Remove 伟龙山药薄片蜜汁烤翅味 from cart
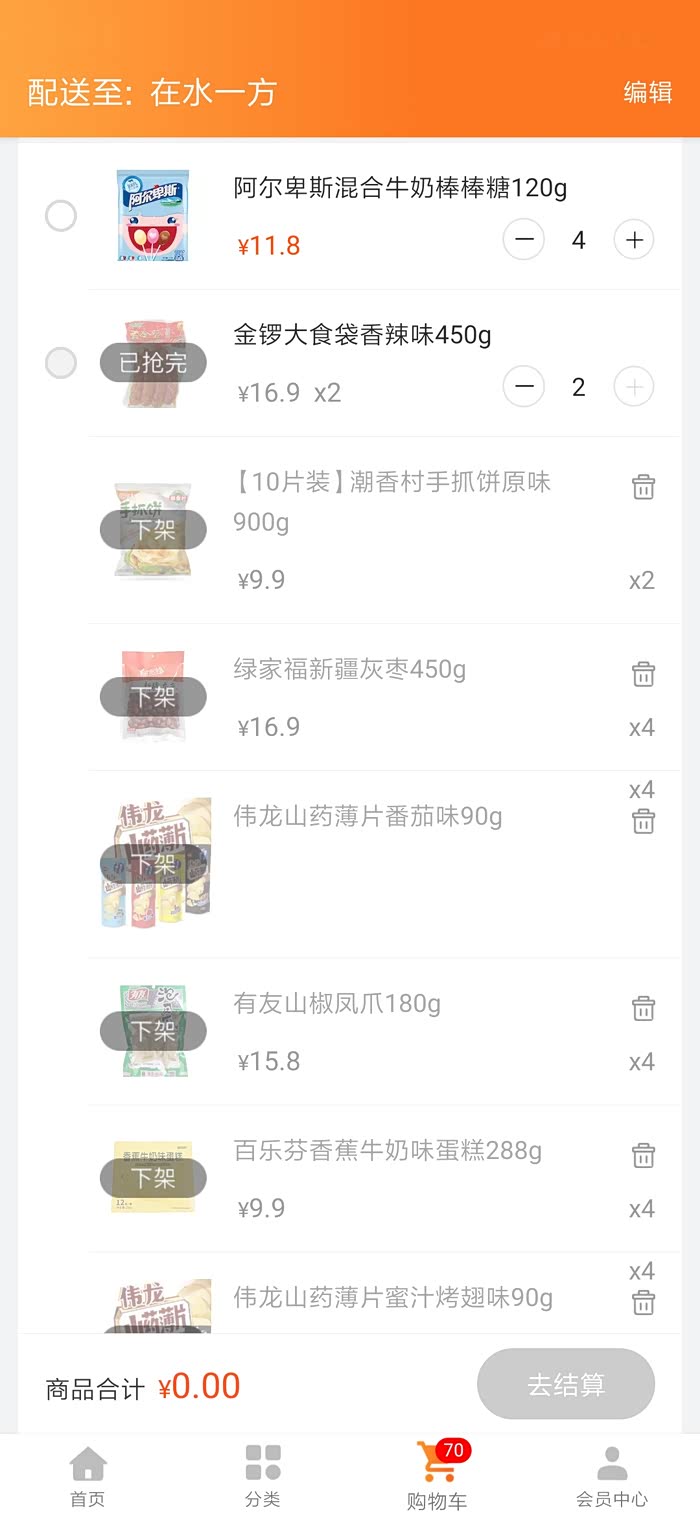 click(643, 1303)
